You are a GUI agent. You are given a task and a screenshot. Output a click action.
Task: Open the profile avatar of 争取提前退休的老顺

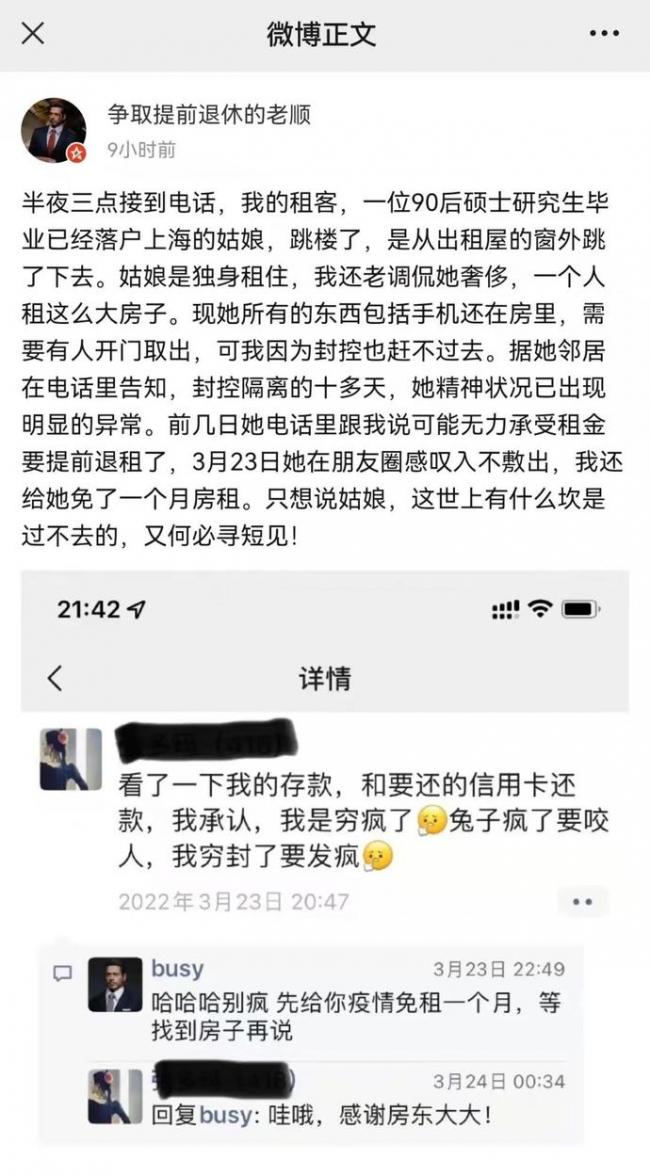[54, 130]
